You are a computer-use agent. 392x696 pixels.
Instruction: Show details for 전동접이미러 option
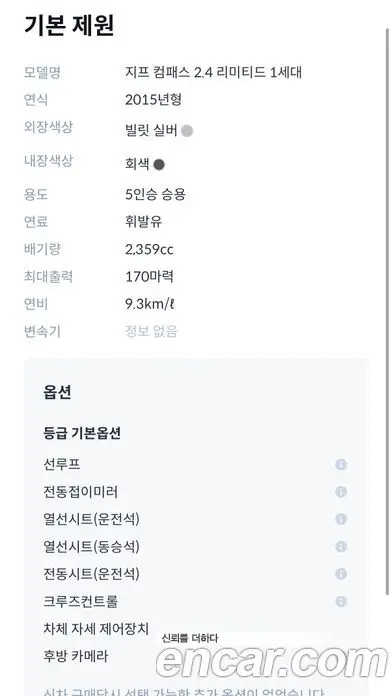[x=341, y=492]
